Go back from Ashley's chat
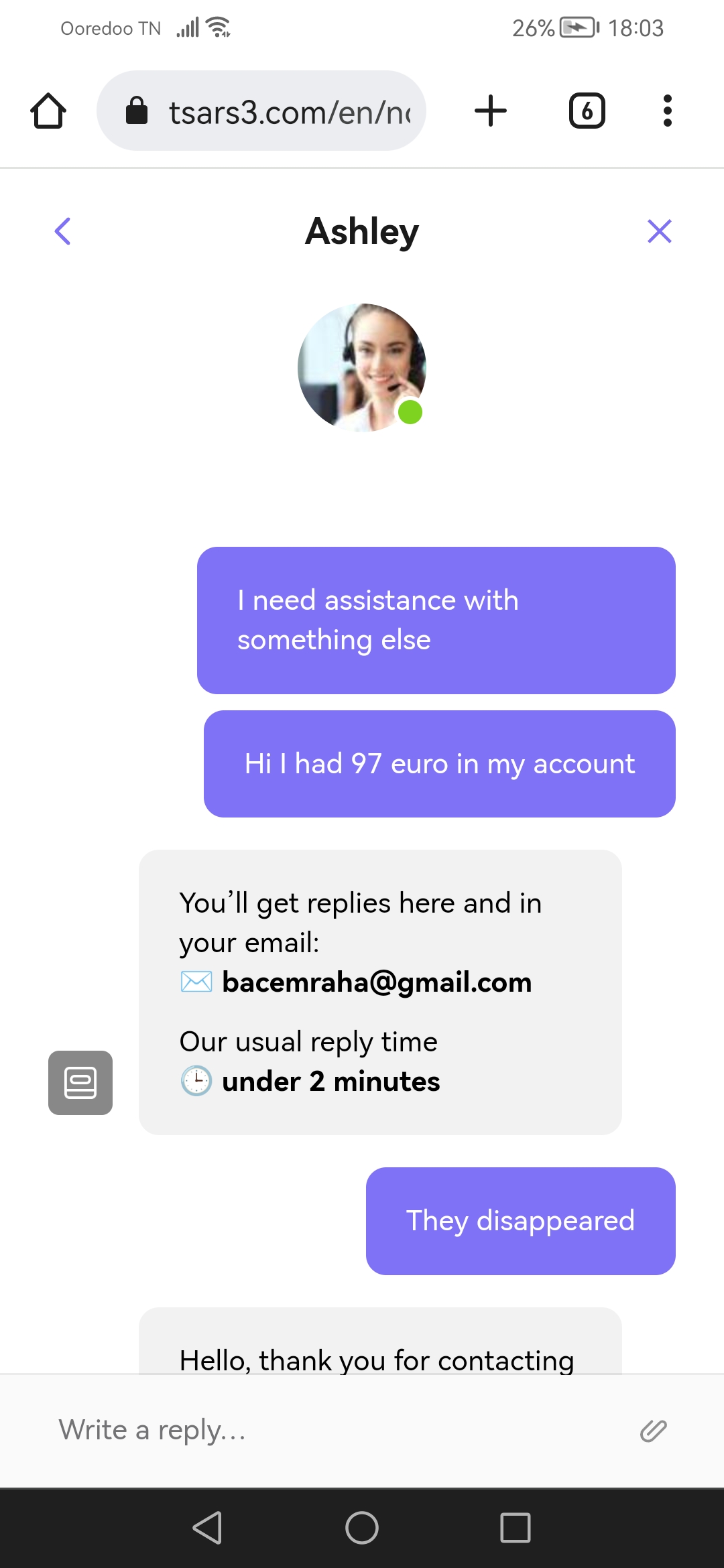The image size is (724, 1568). point(62,232)
